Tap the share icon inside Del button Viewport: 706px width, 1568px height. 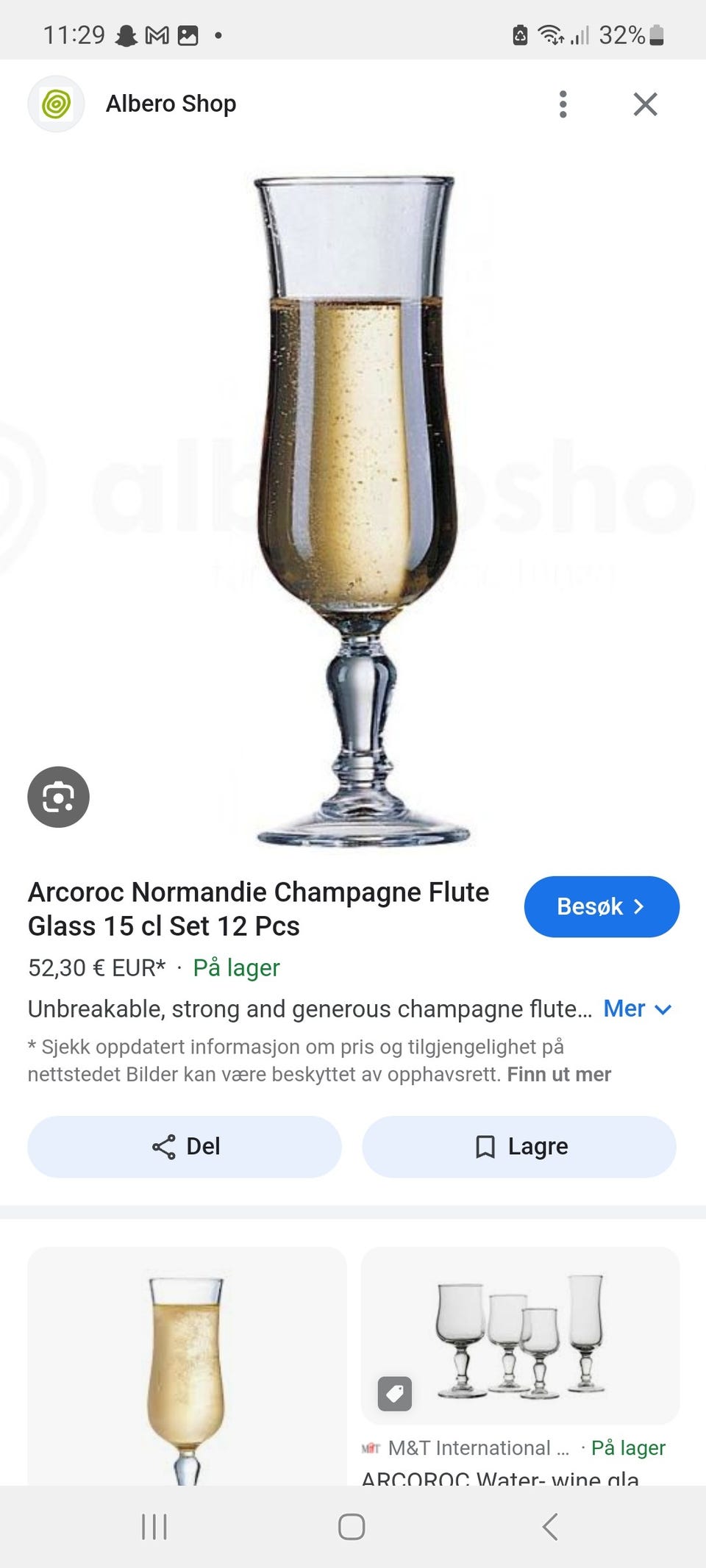[x=163, y=1146]
